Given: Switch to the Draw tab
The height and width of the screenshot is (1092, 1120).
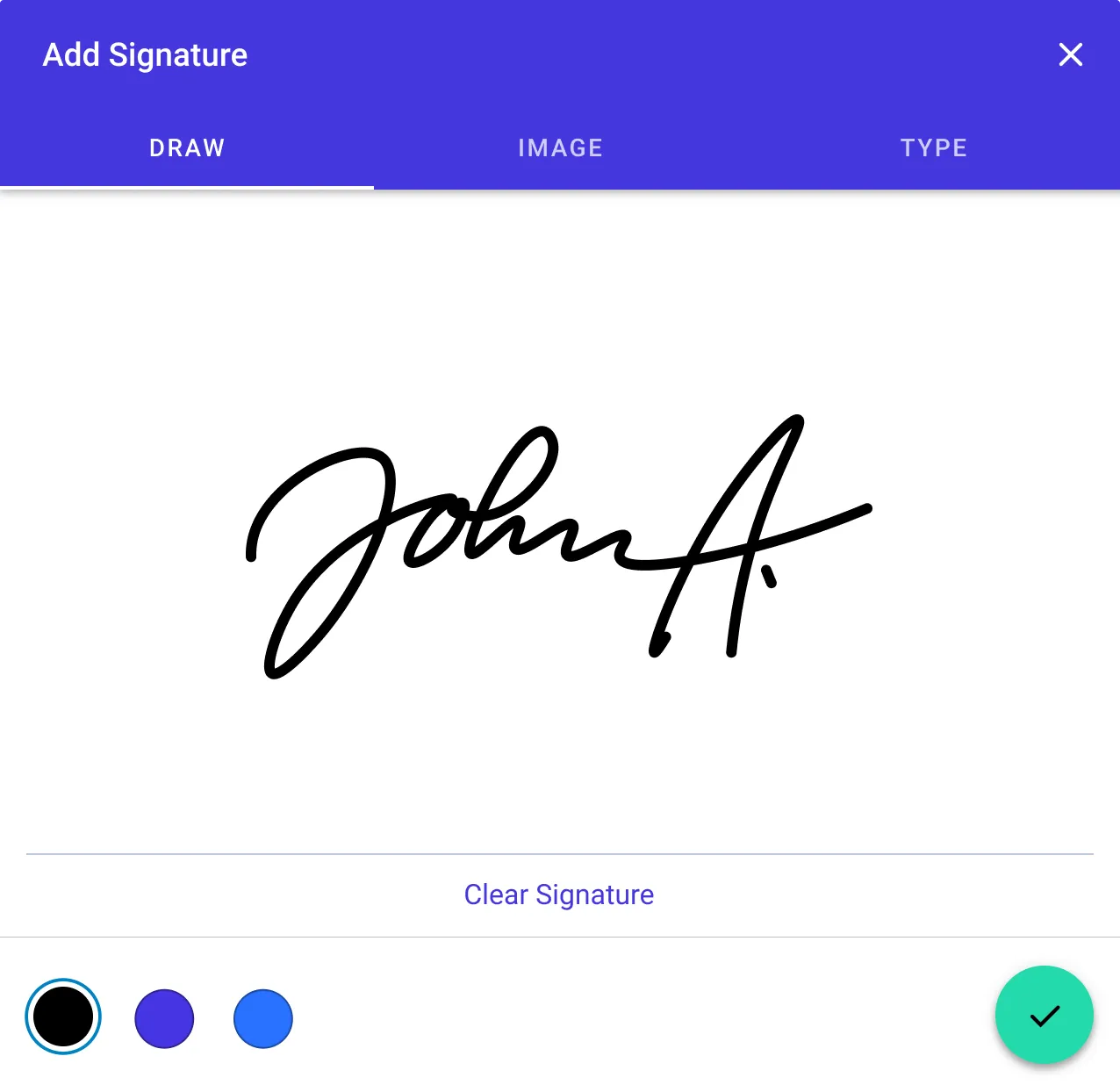Looking at the screenshot, I should 187,147.
